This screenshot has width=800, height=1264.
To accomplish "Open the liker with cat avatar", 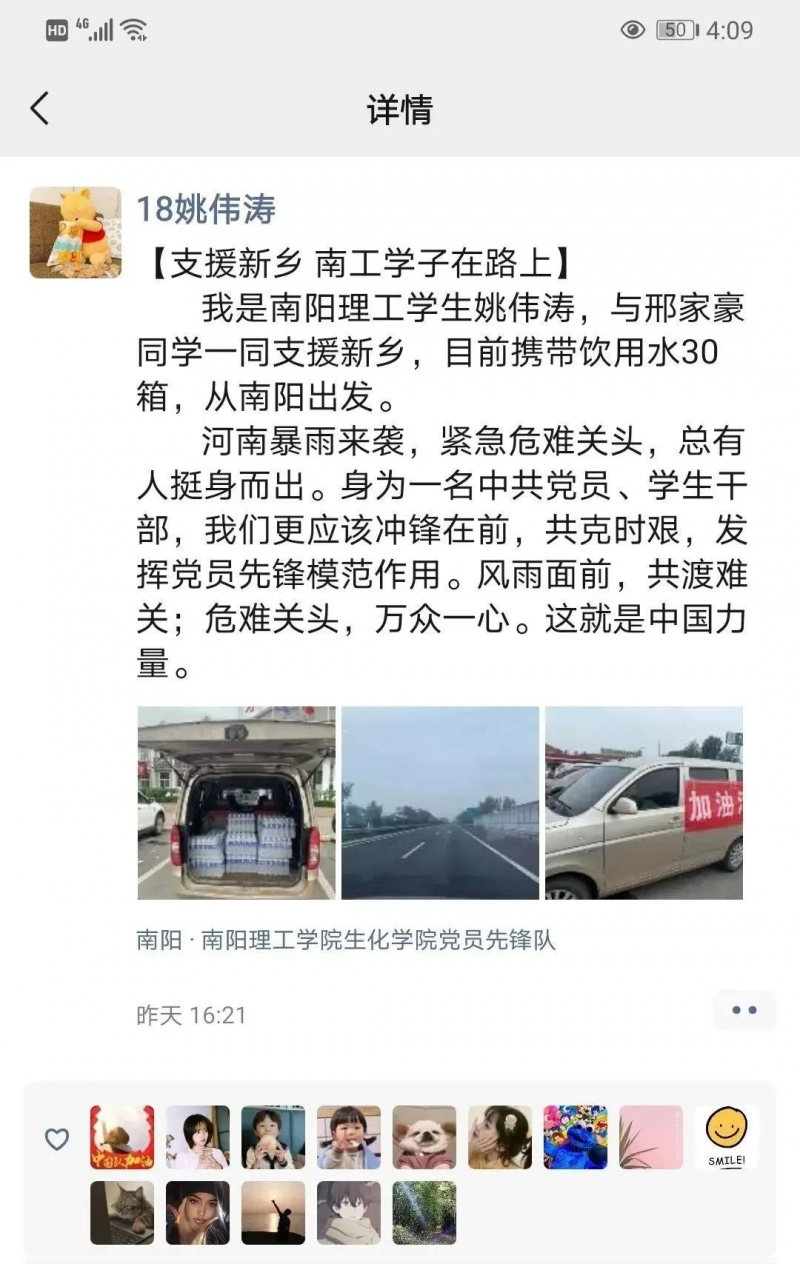I will pyautogui.click(x=122, y=1213).
